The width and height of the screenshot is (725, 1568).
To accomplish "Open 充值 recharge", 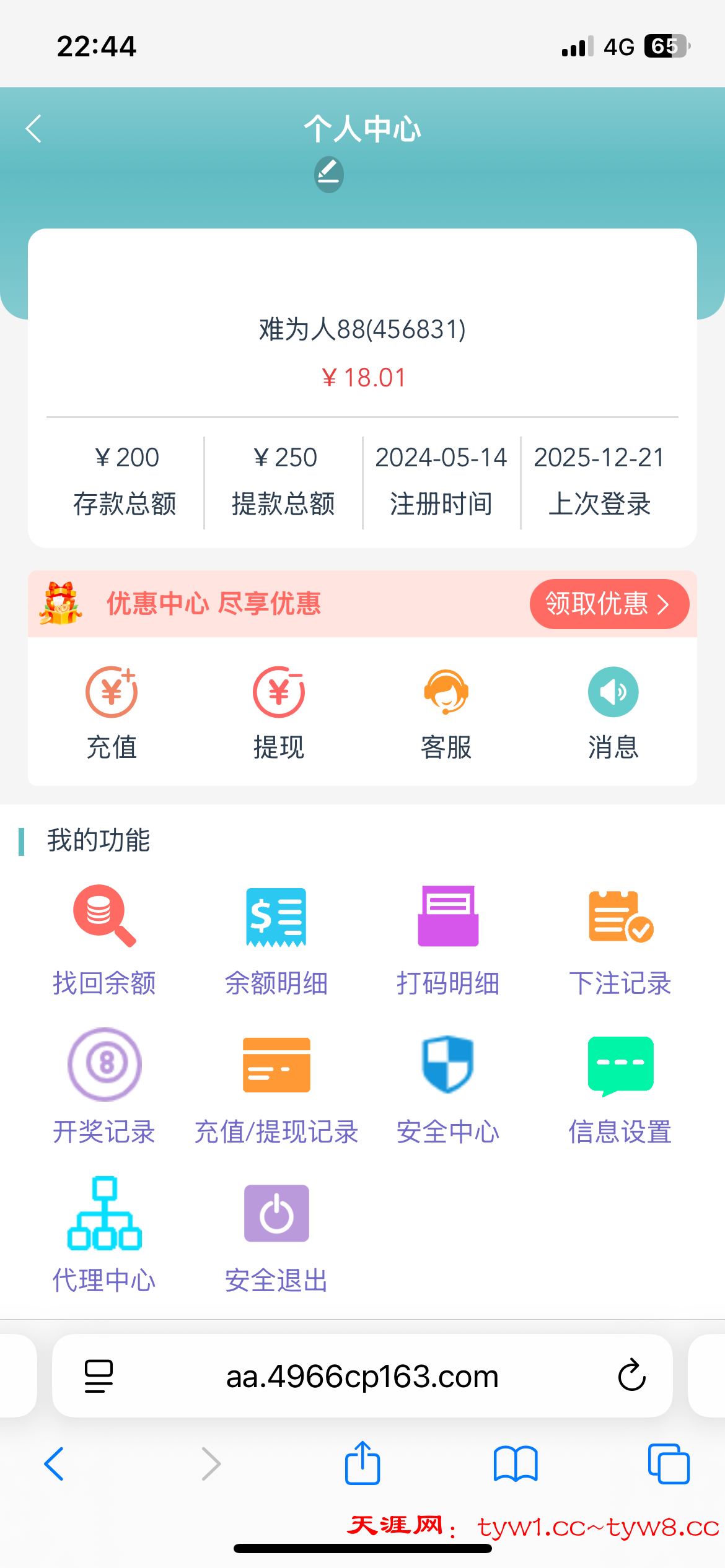I will pyautogui.click(x=112, y=712).
